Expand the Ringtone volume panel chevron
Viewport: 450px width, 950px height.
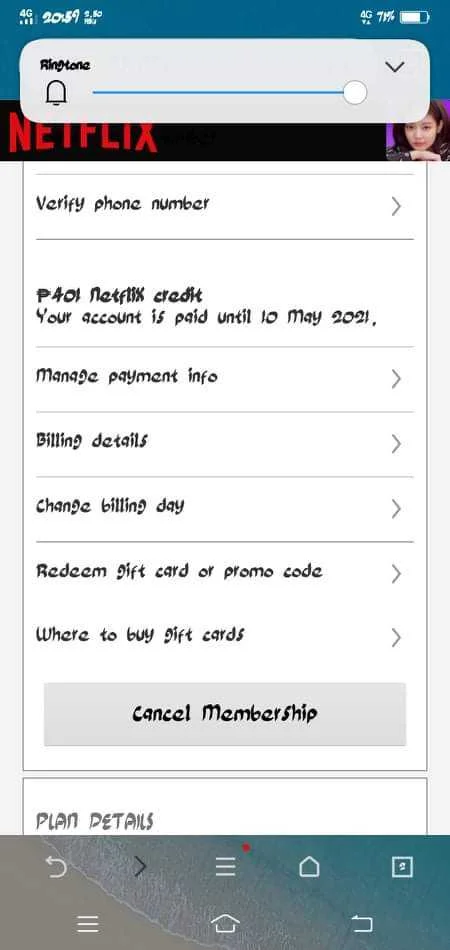pyautogui.click(x=394, y=67)
